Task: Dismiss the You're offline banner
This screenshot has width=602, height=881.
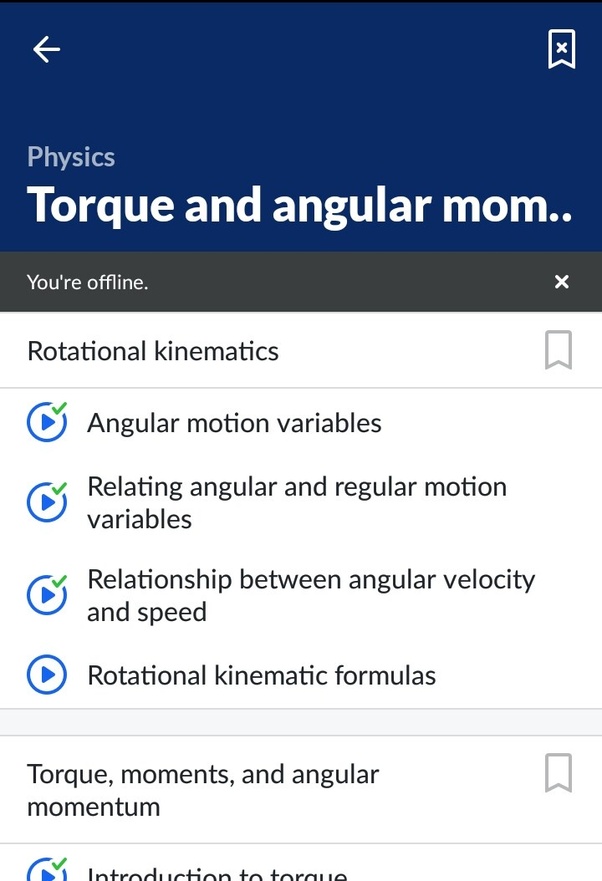Action: point(562,281)
